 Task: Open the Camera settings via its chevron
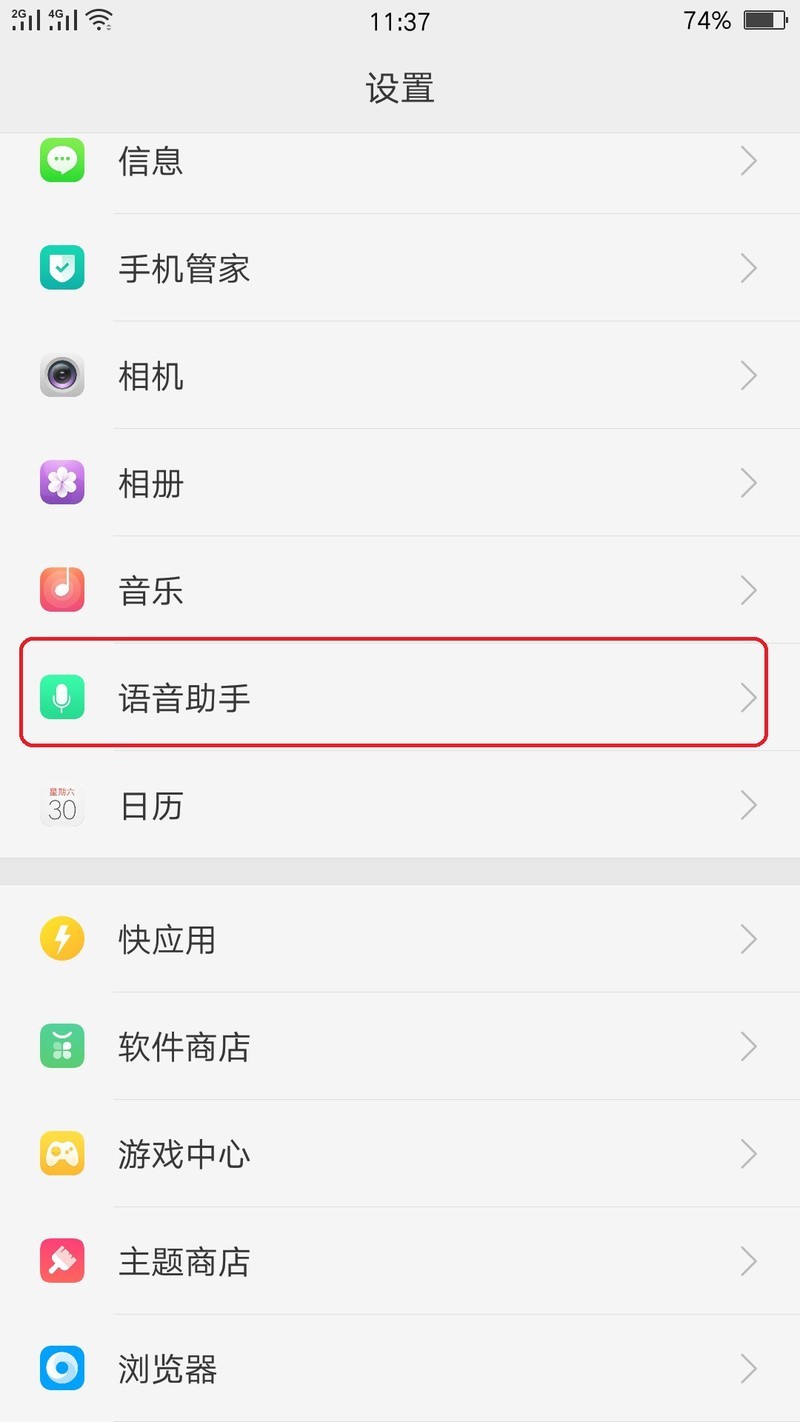749,376
